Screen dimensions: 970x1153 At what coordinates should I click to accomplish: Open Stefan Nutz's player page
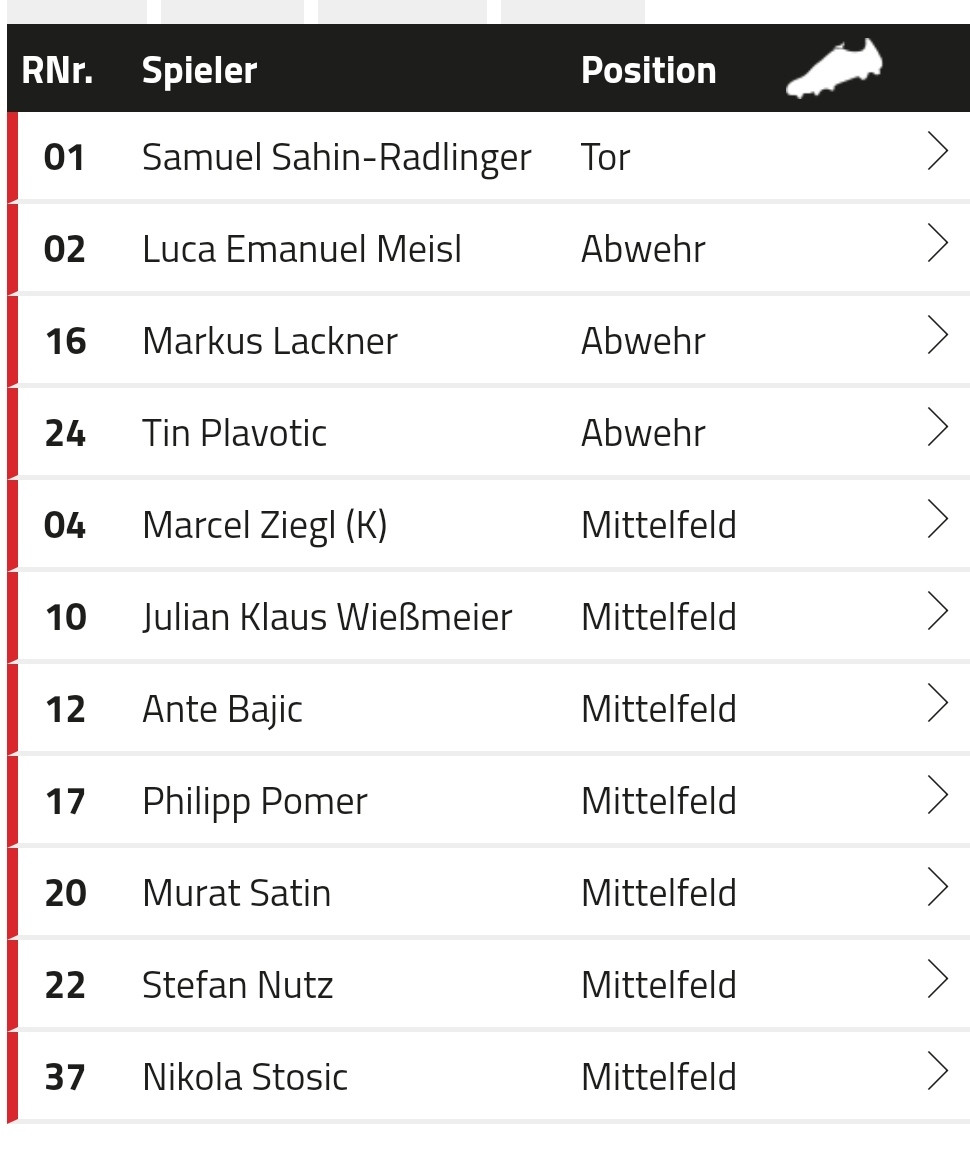tap(238, 985)
